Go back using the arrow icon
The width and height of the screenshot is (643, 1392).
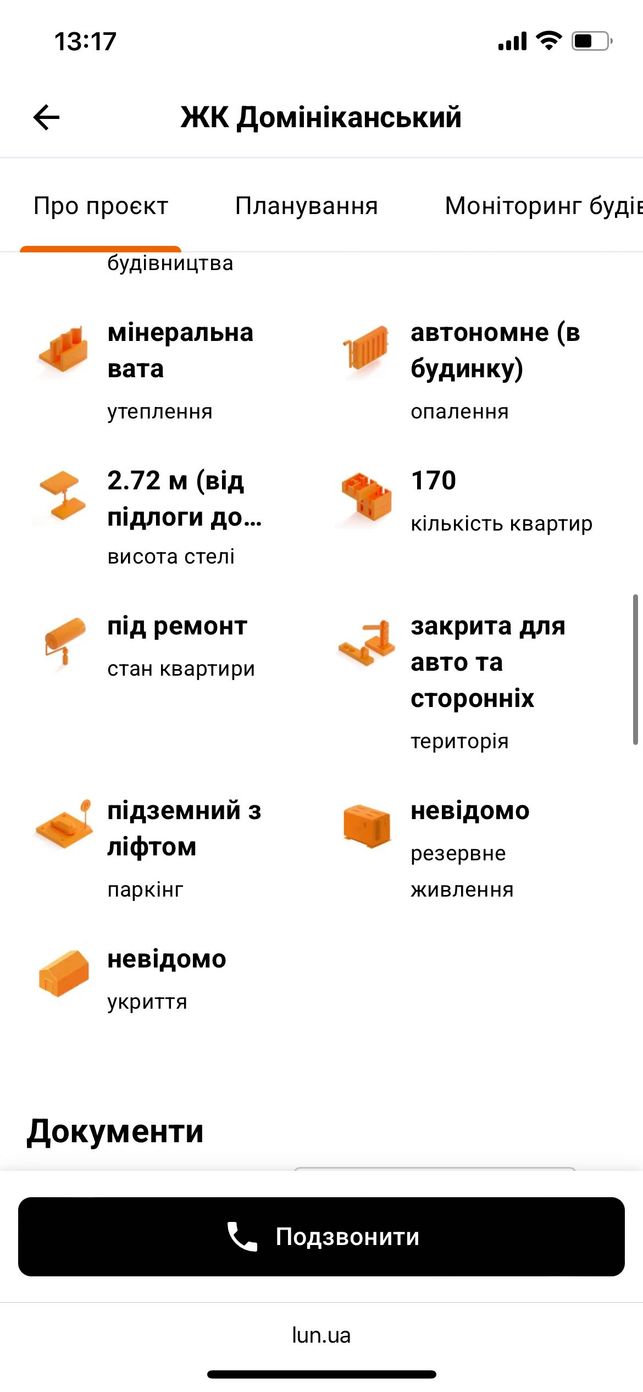tap(46, 118)
